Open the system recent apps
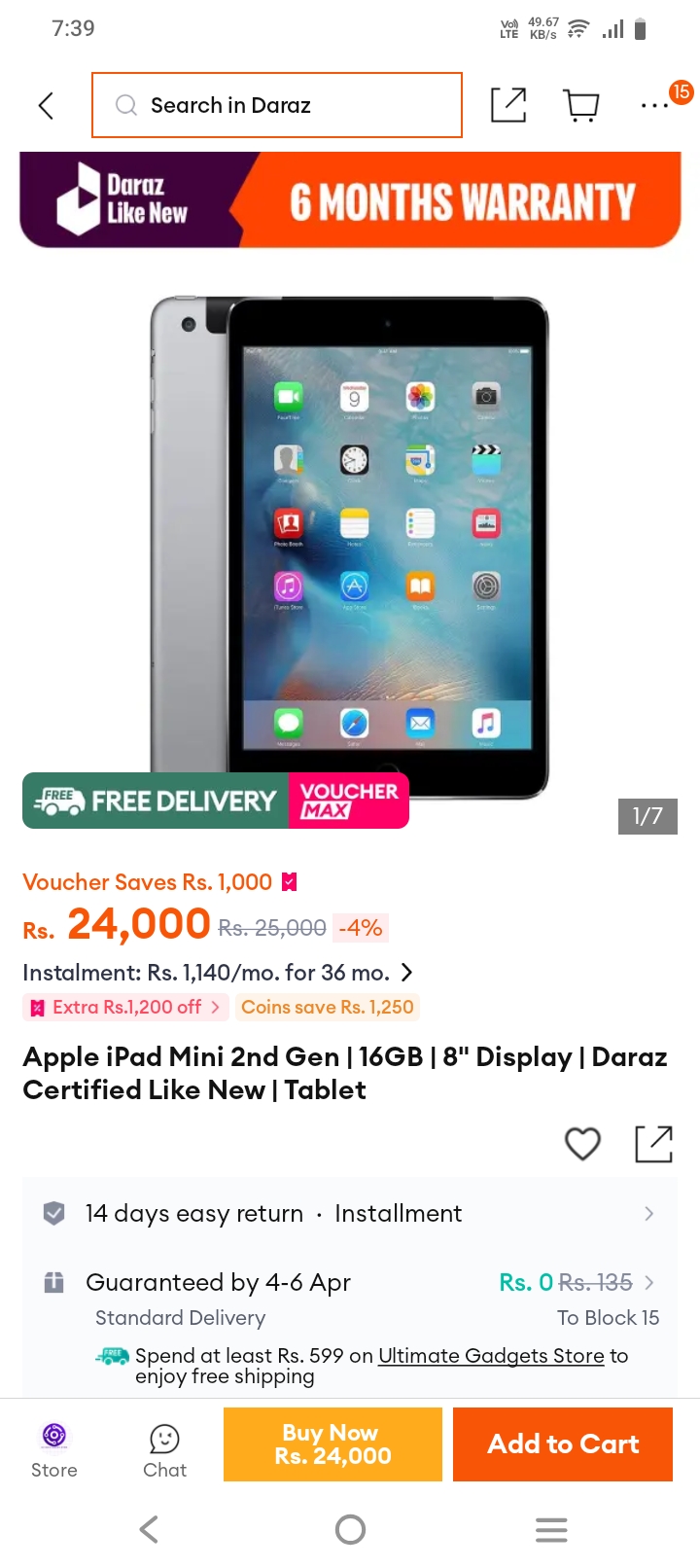Viewport: 700px width, 1568px height. click(551, 1530)
